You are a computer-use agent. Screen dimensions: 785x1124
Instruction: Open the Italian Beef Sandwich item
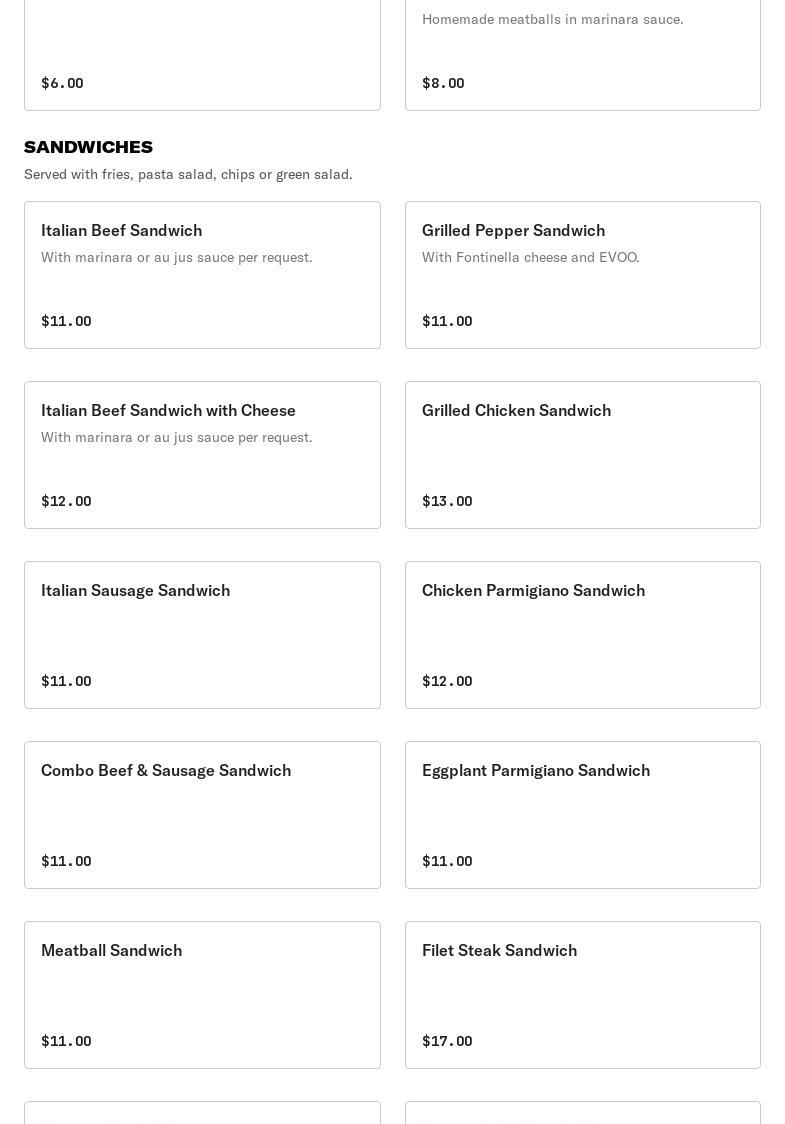coord(202,275)
